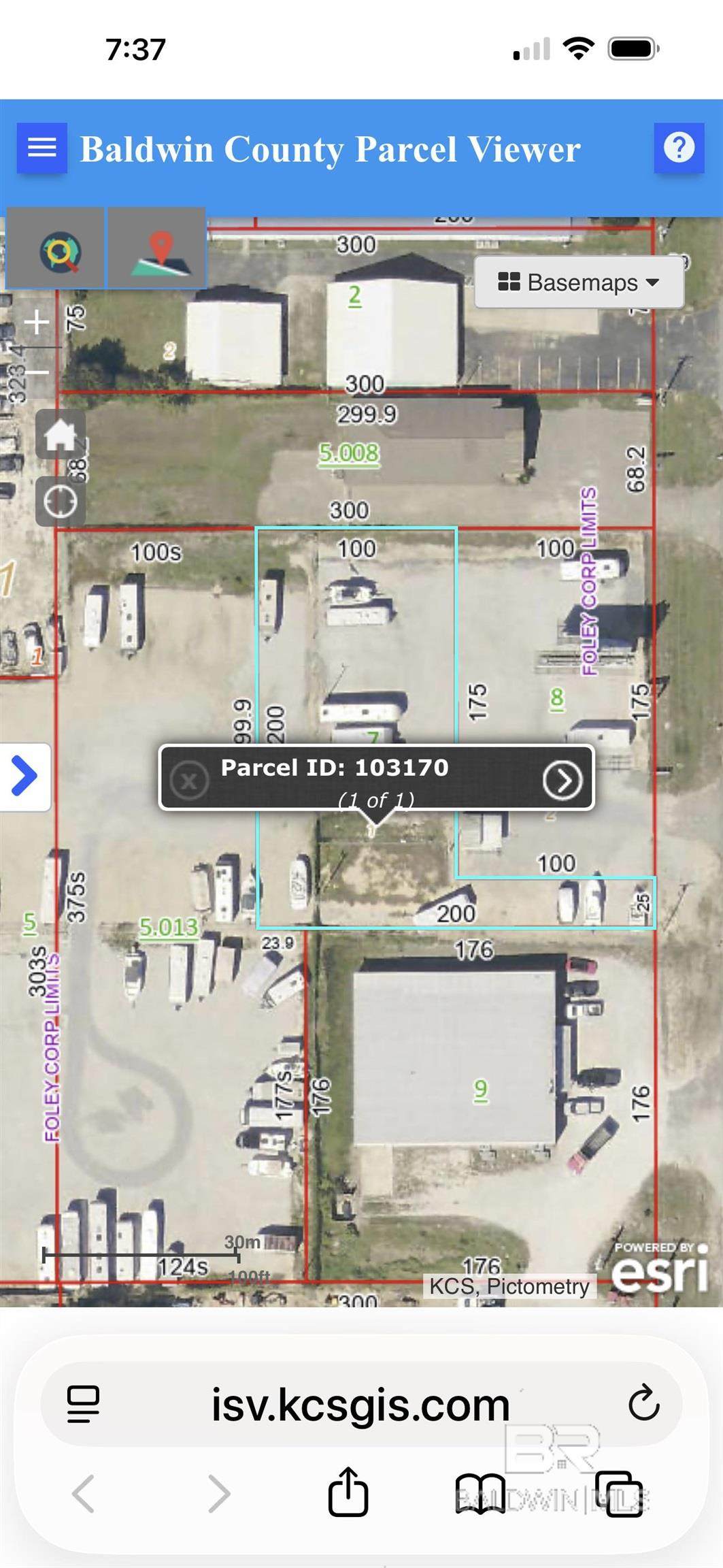Zoom out on the map
Viewport: 723px width, 1568px height.
pyautogui.click(x=37, y=372)
